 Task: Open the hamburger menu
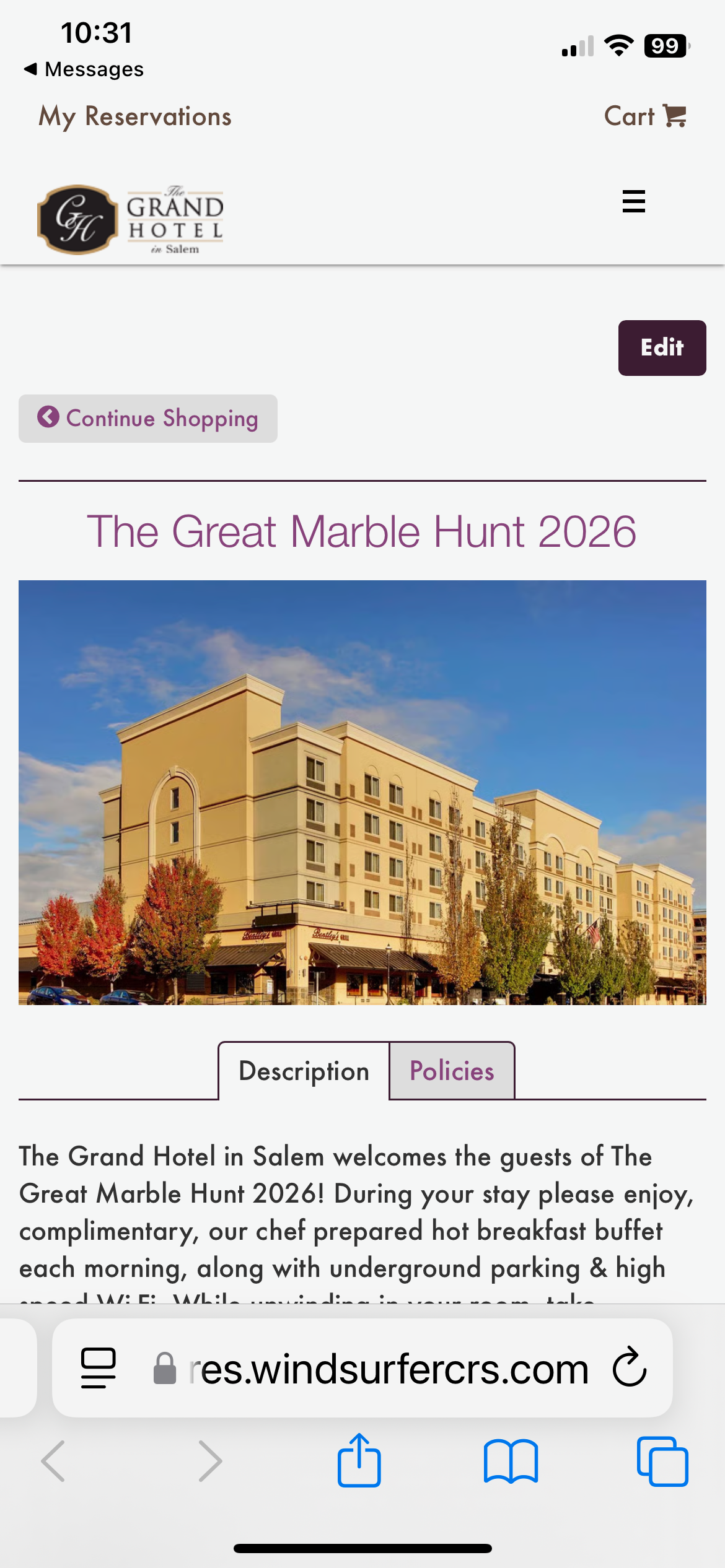pos(633,202)
